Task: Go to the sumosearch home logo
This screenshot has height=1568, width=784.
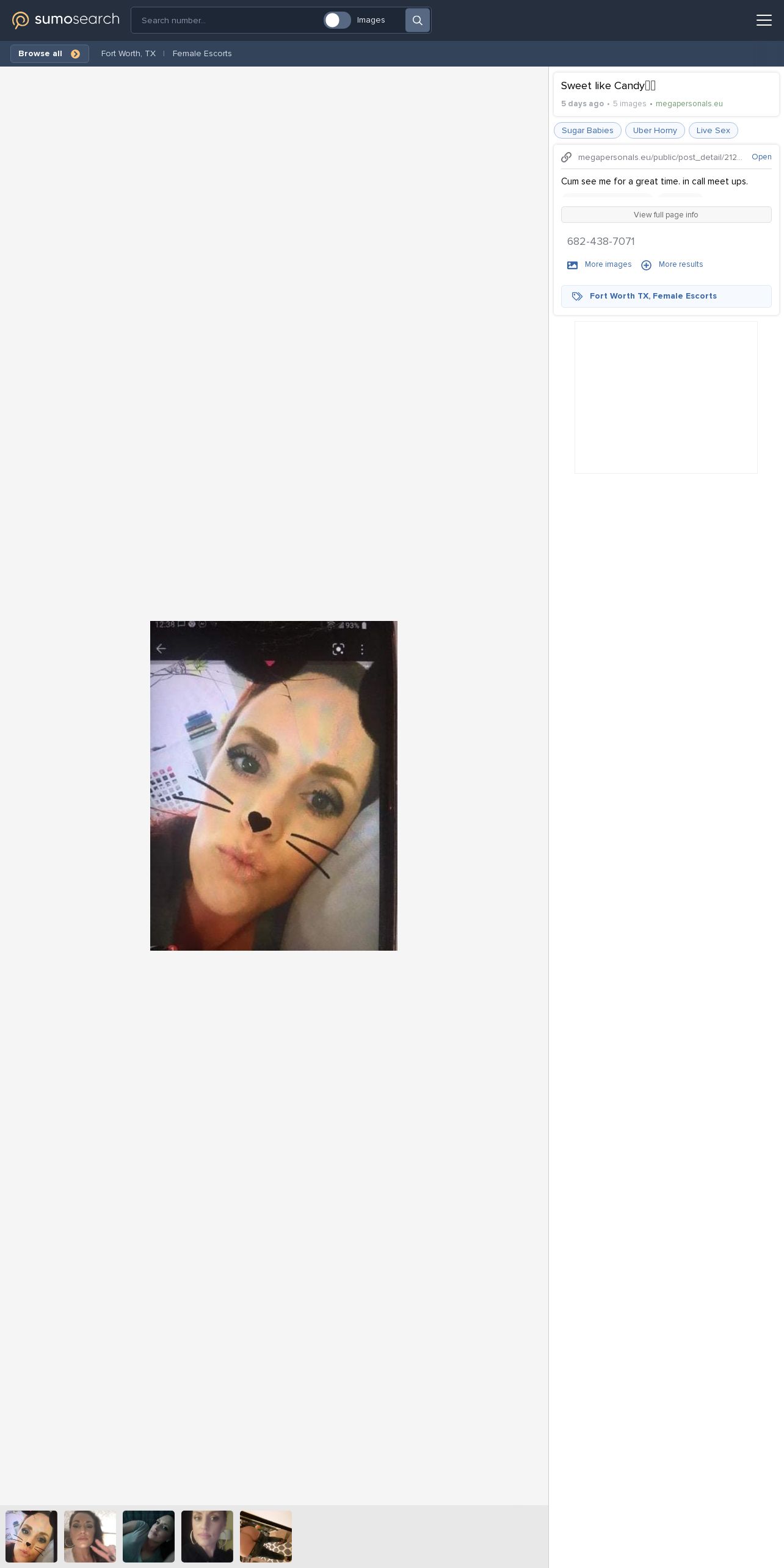Action: tap(66, 20)
